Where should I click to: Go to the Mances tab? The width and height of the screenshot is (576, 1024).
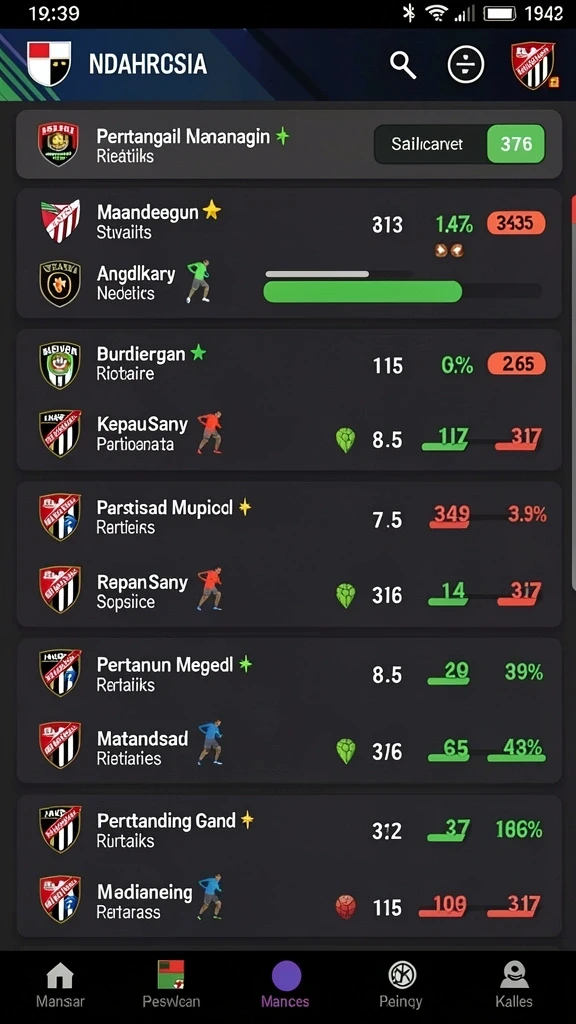[285, 985]
